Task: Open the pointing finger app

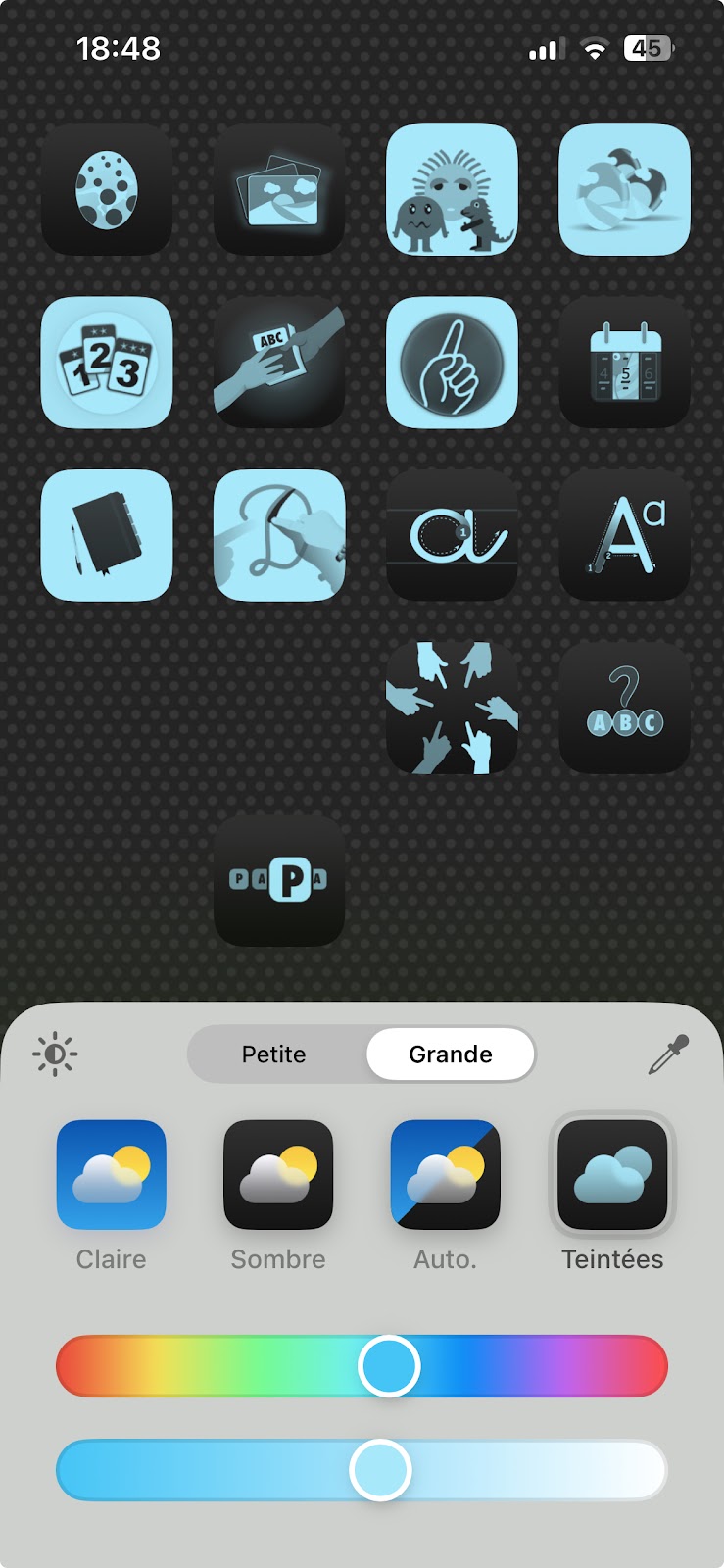Action: (452, 363)
